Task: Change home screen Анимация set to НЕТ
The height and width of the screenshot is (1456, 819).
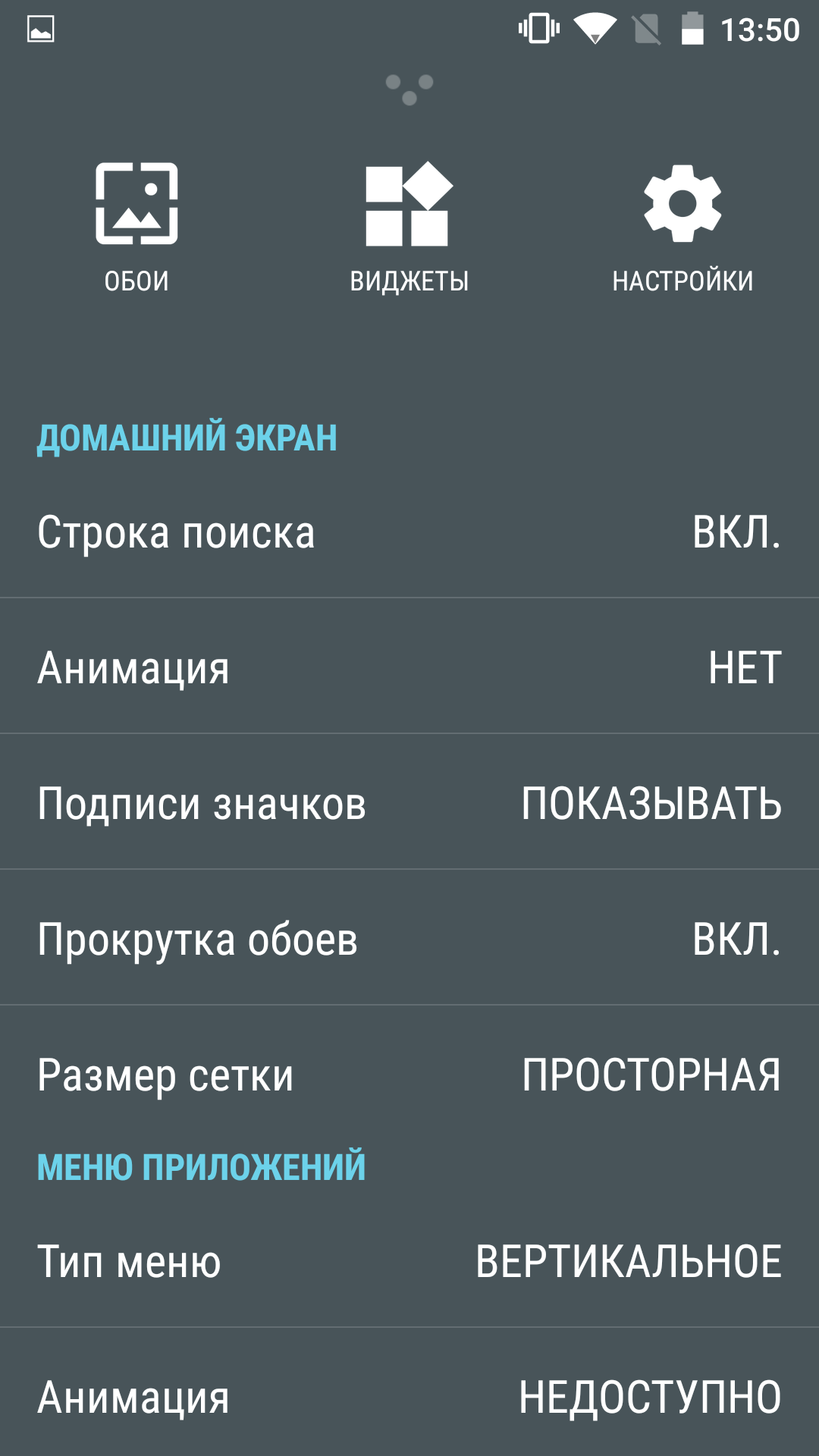Action: [409, 667]
